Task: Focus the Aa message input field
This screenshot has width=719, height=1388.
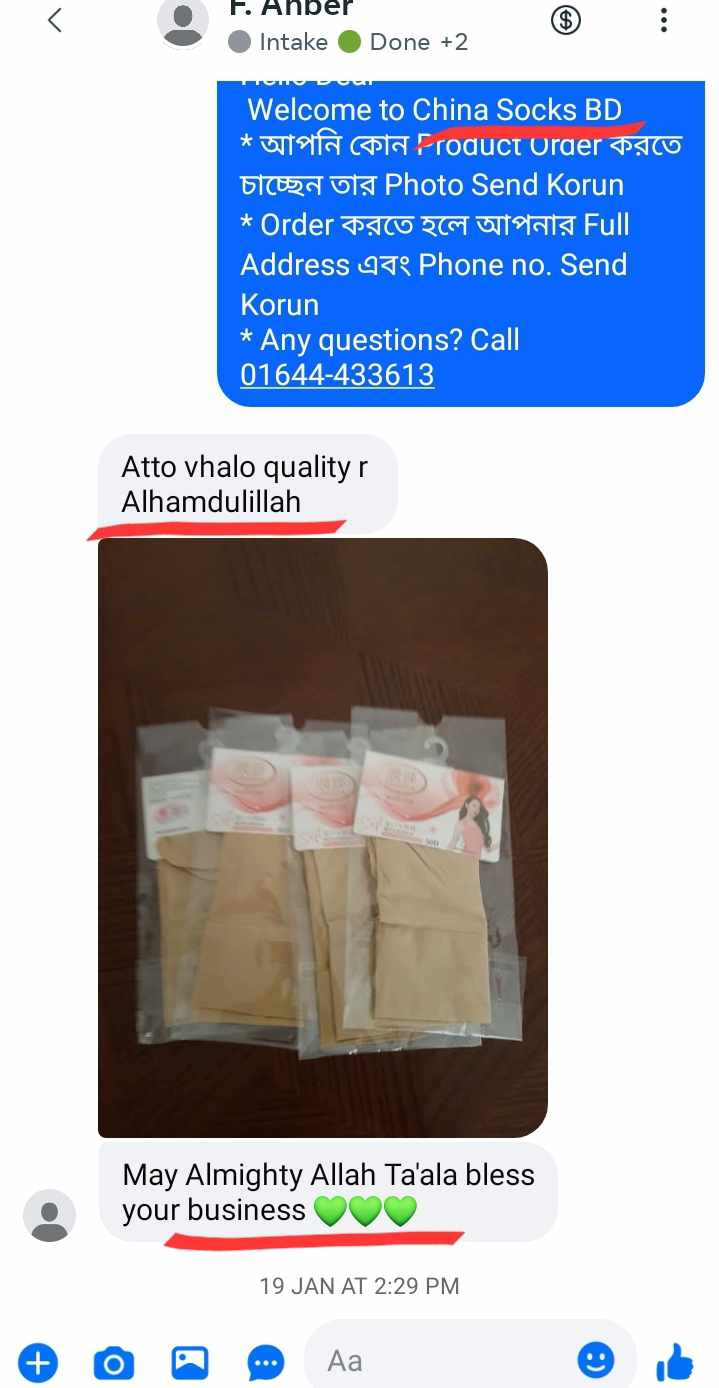Action: [x=440, y=1360]
